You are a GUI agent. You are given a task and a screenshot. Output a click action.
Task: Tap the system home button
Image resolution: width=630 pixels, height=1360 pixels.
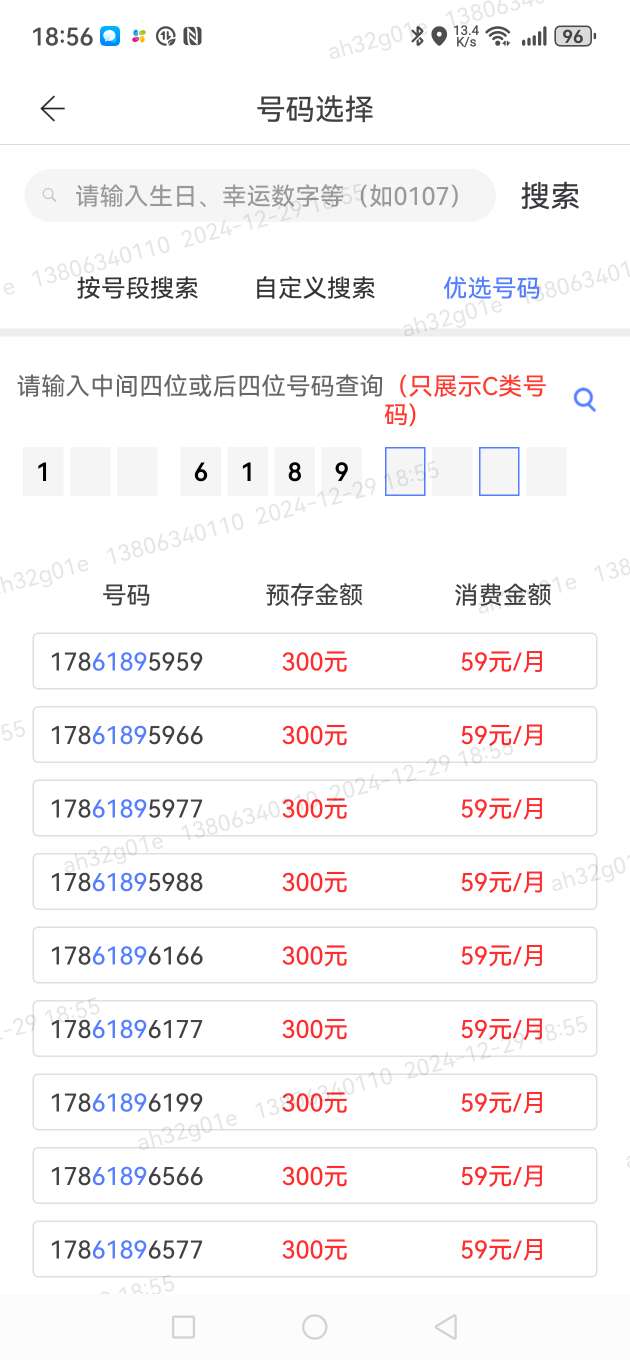tap(315, 1327)
